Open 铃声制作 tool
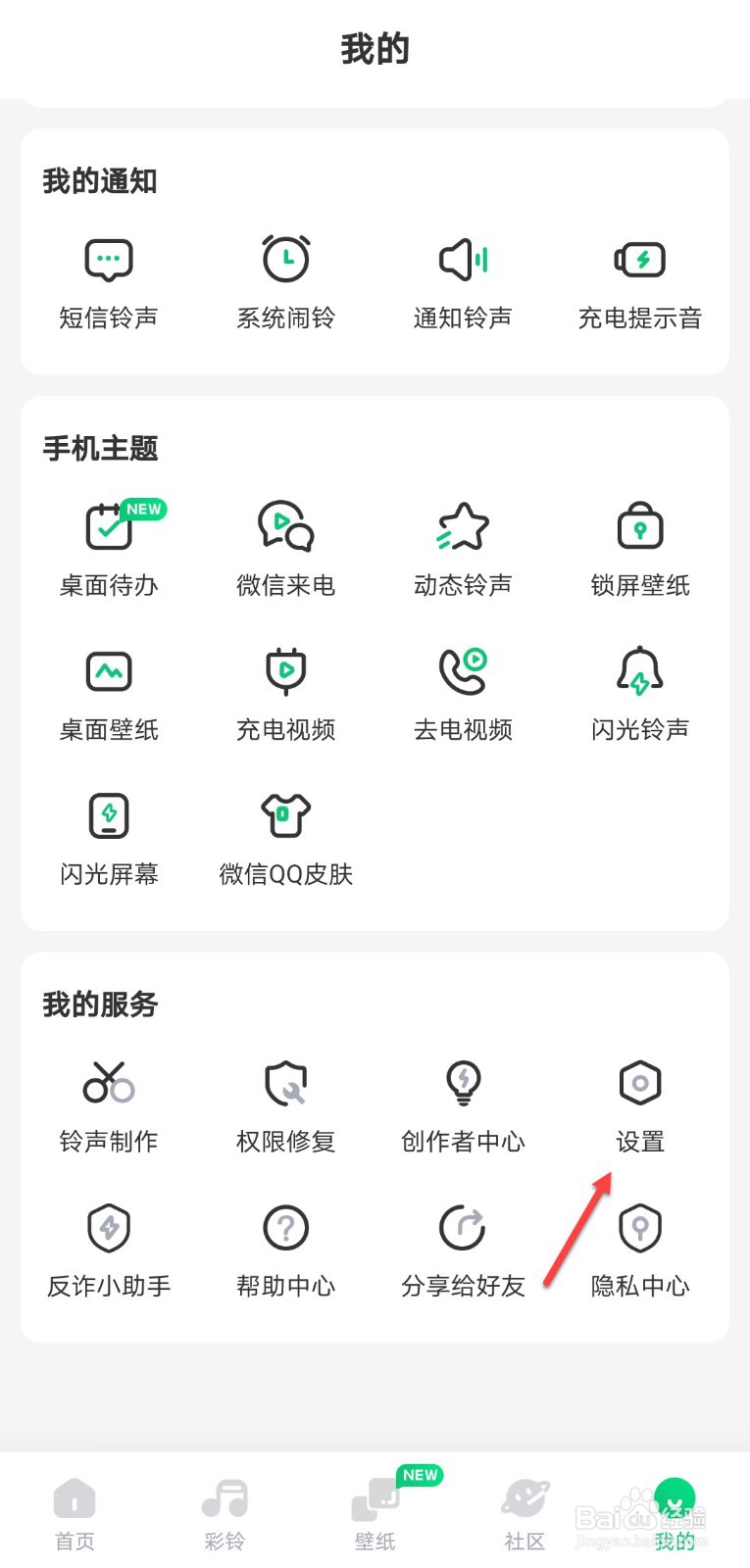Screen dimensions: 750x1568 [x=109, y=1106]
